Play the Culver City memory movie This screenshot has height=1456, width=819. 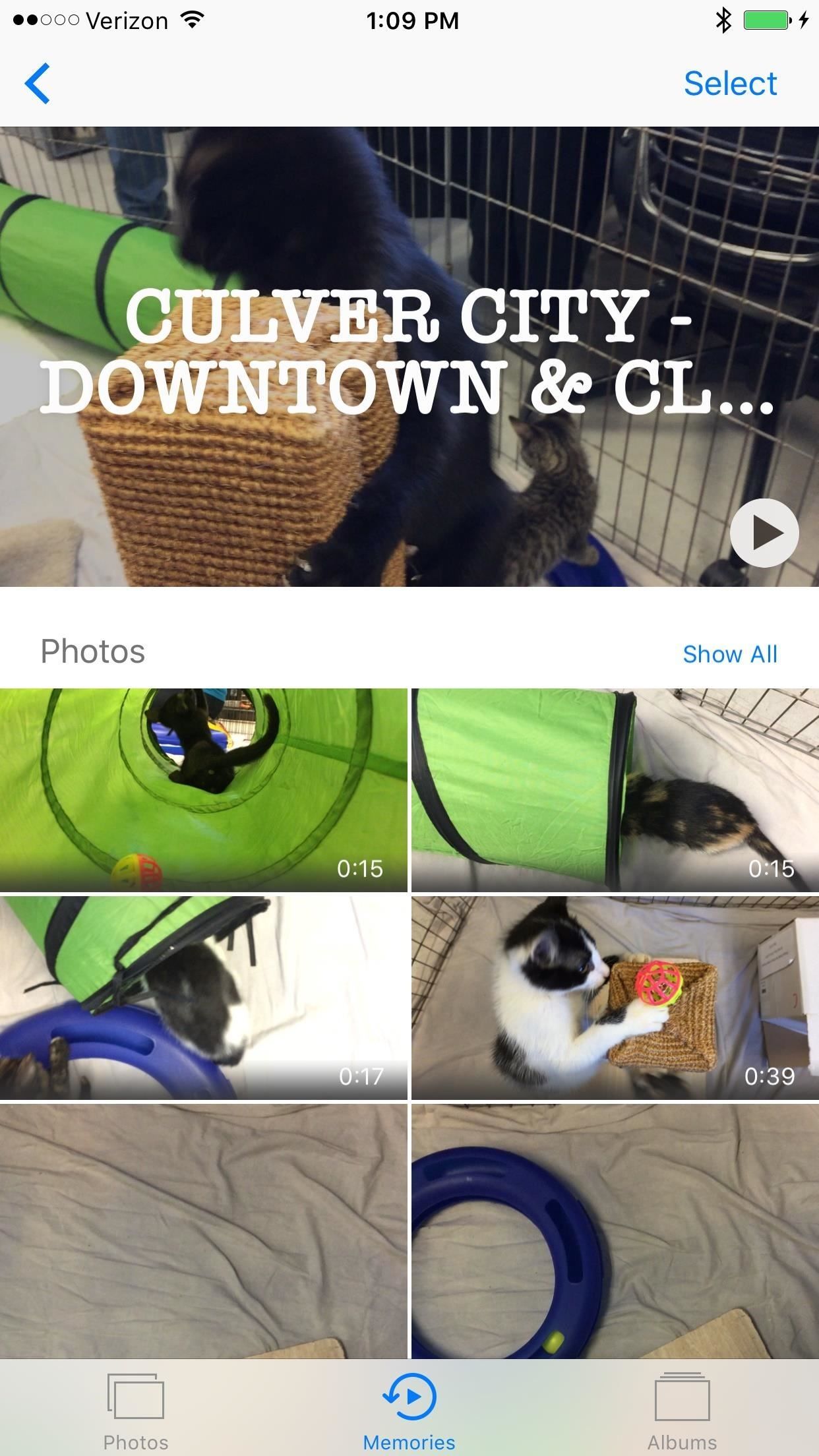[x=764, y=532]
